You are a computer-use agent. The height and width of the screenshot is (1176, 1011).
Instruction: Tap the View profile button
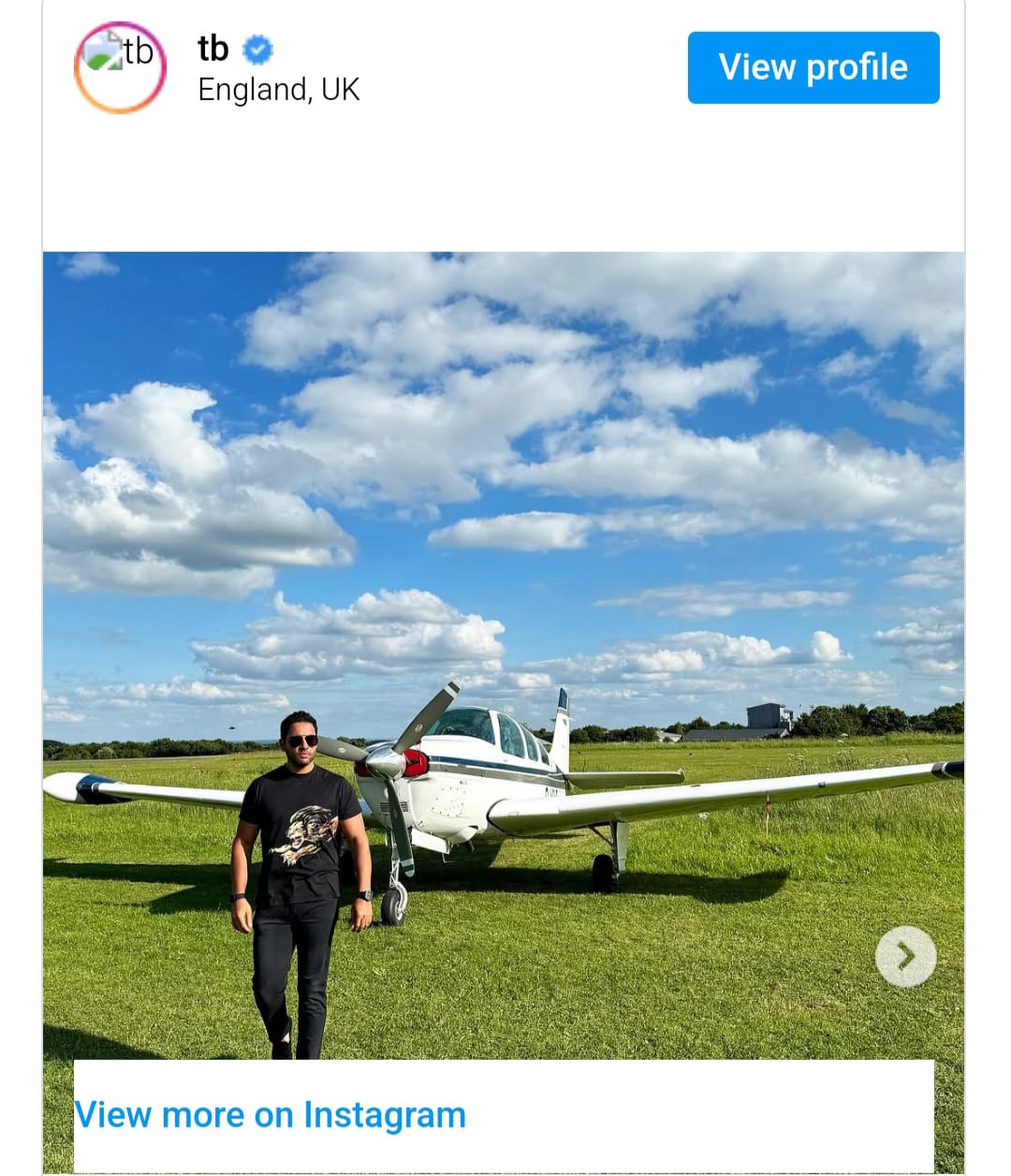(x=813, y=67)
